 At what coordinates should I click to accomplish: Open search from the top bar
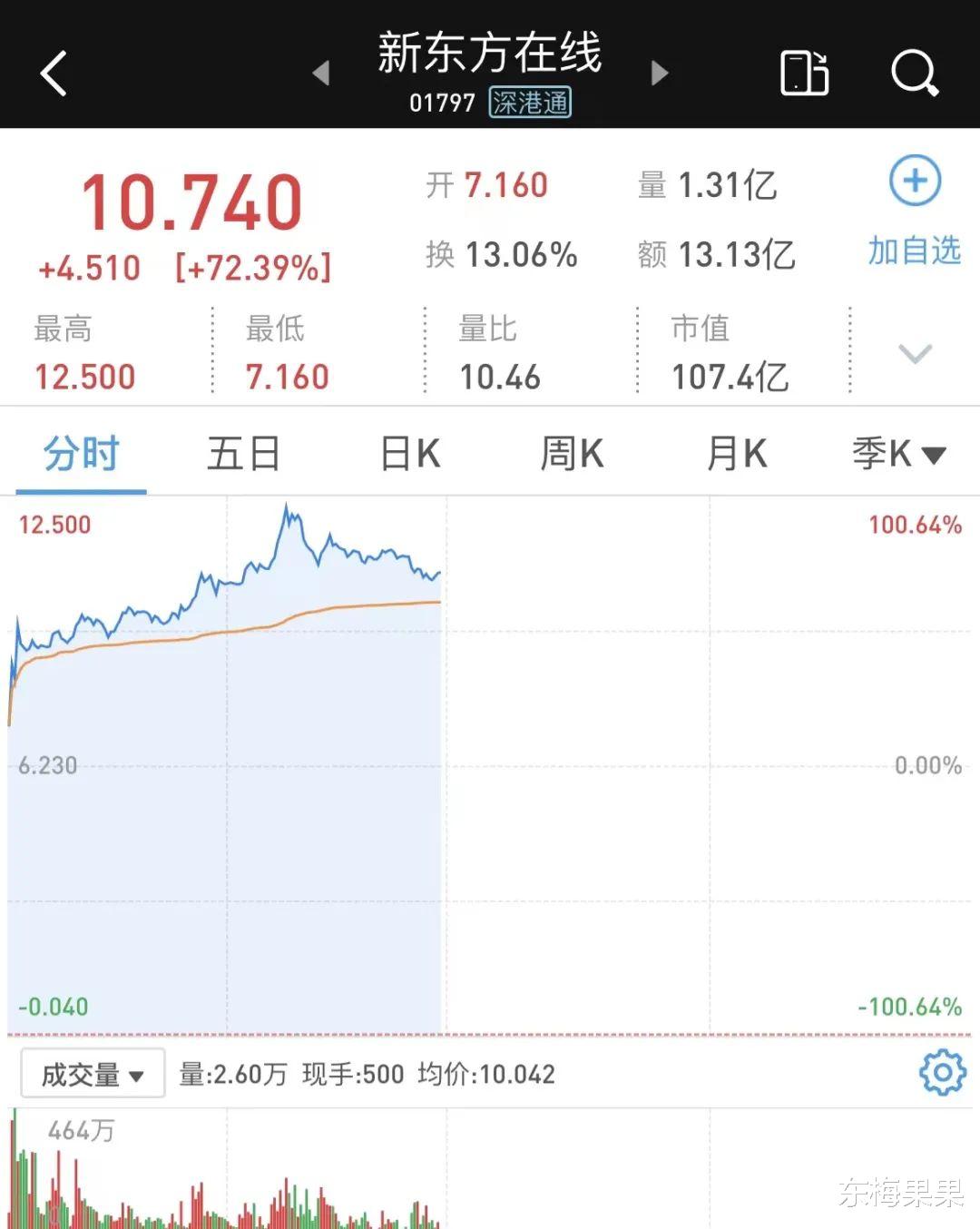[x=916, y=74]
